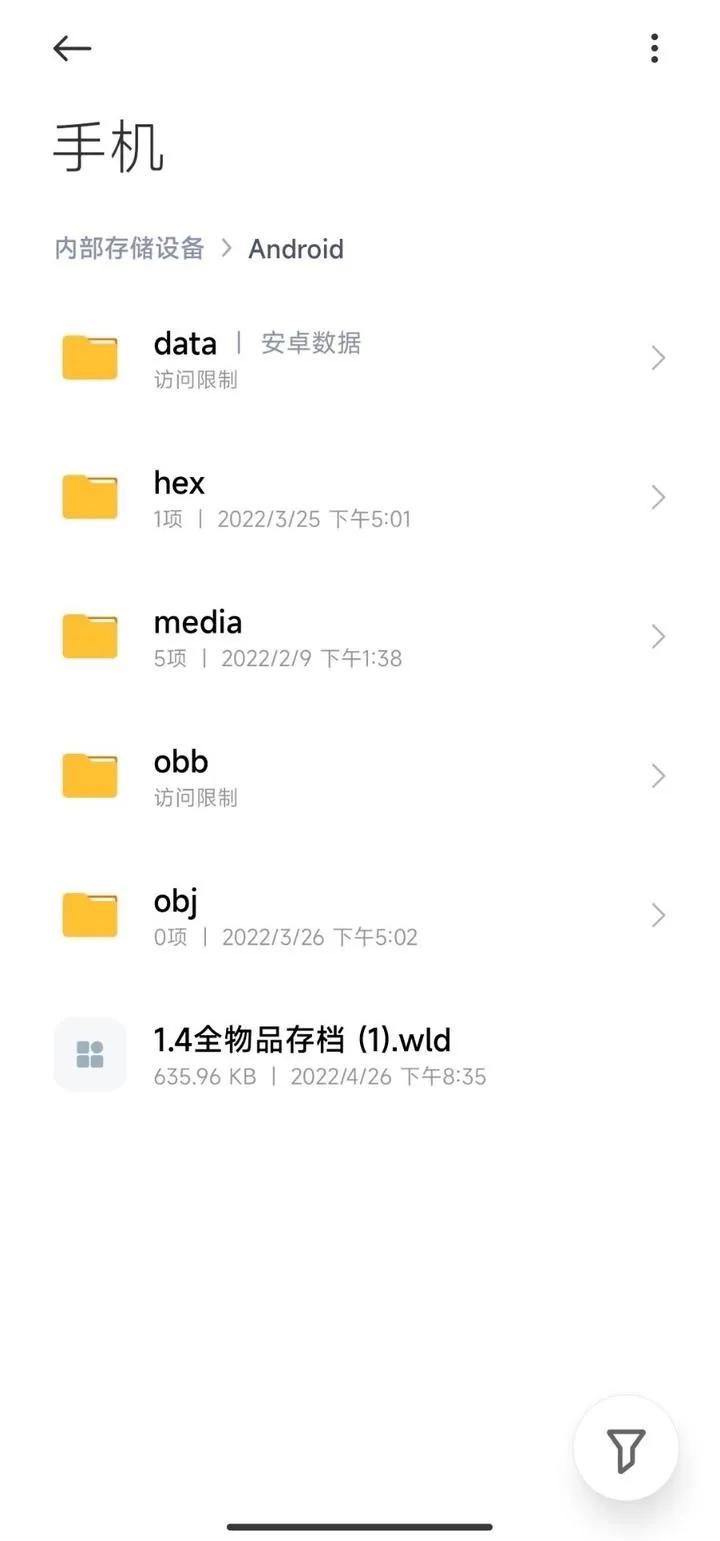
Task: Click the .wld file type icon
Action: point(89,1053)
